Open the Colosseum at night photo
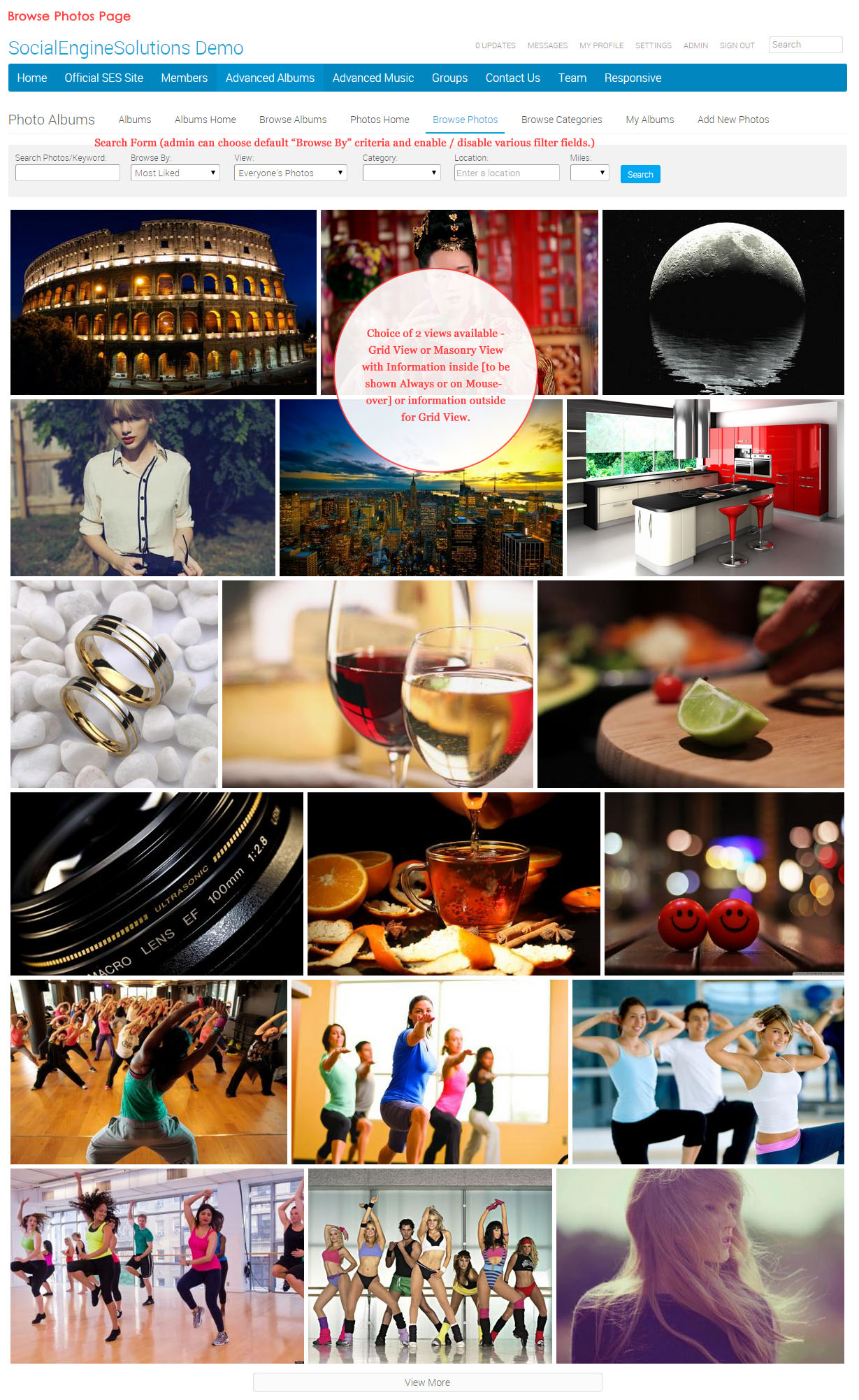This screenshot has height=1400, width=859. point(163,302)
